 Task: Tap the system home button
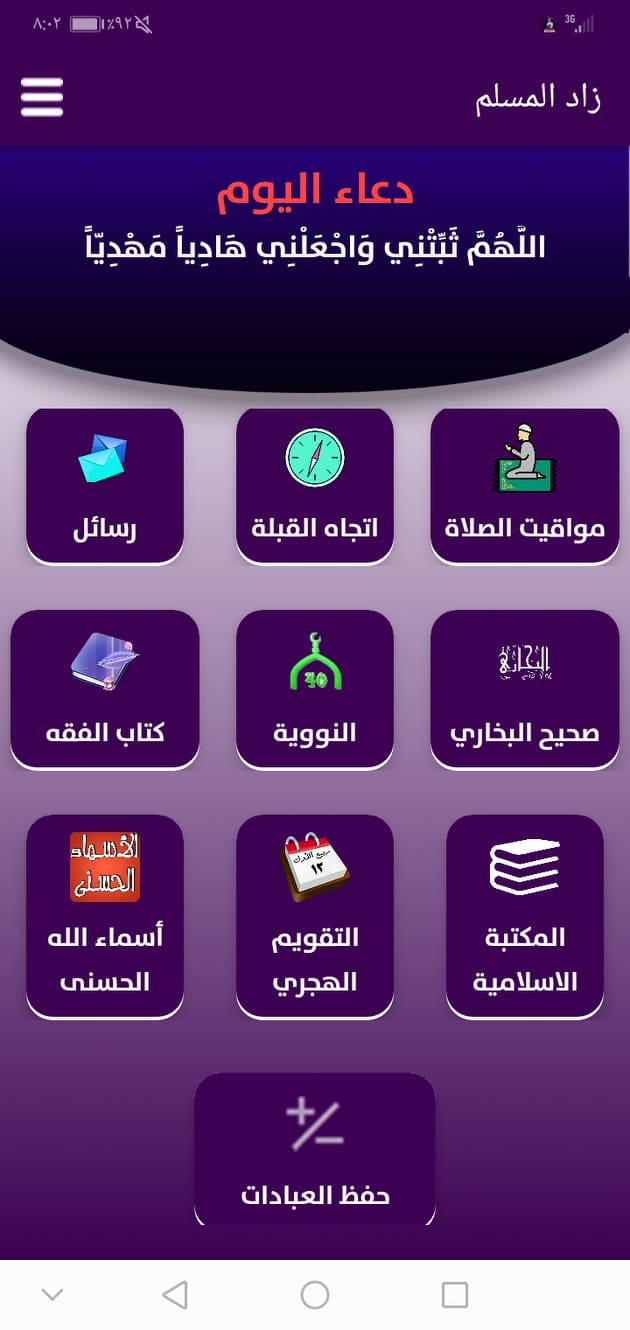315,1295
